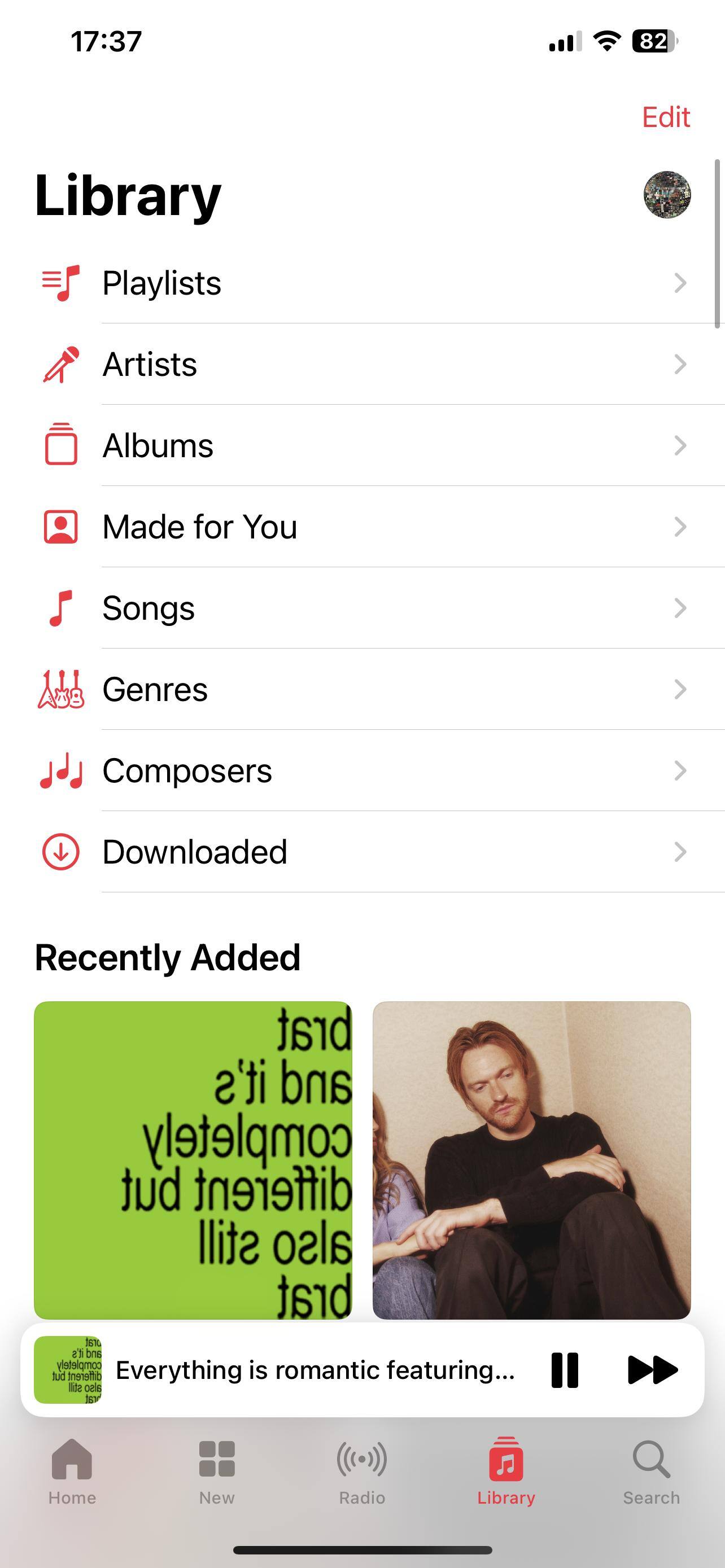
Task: Tap the Library tab
Action: pyautogui.click(x=506, y=1470)
